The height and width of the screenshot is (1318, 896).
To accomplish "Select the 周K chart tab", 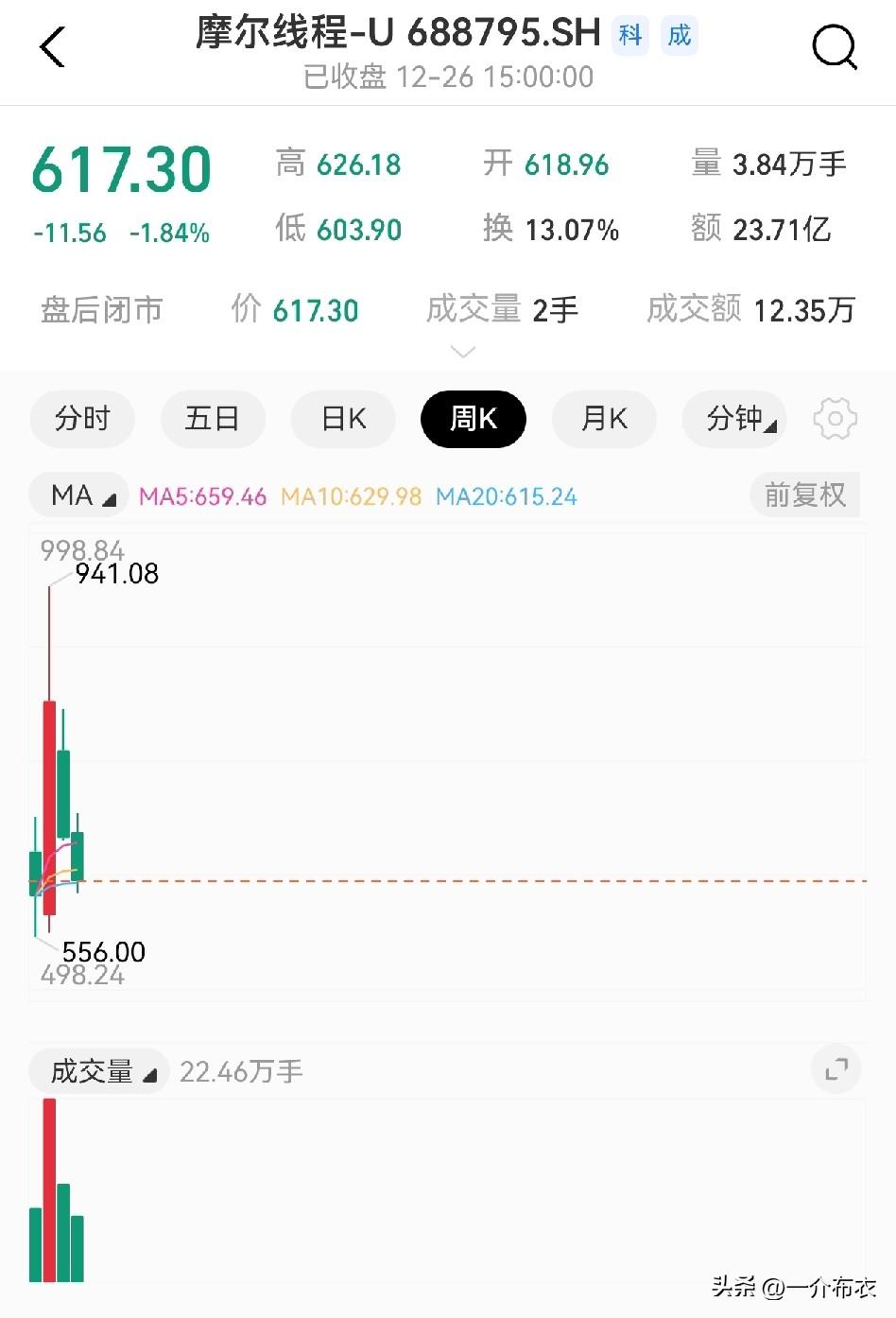I will click(x=474, y=418).
